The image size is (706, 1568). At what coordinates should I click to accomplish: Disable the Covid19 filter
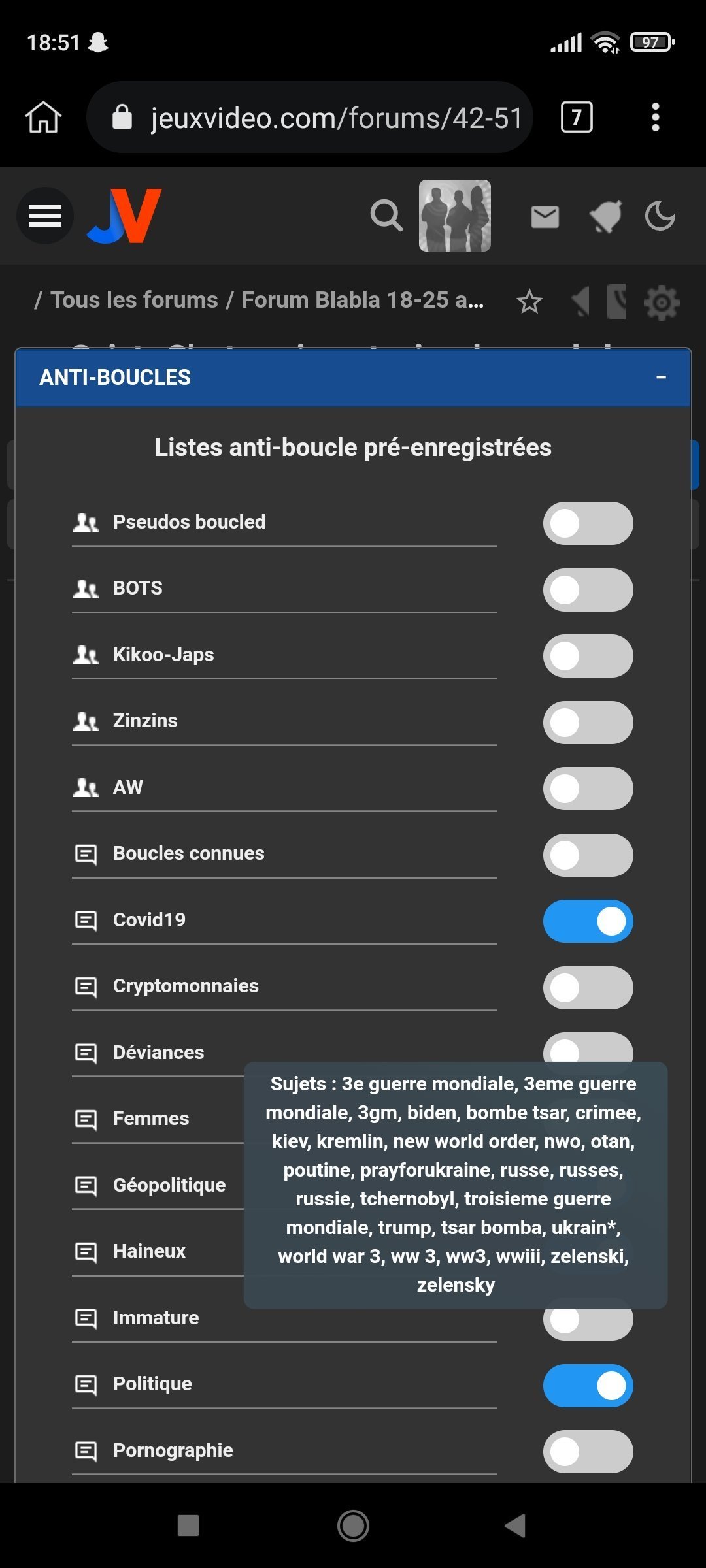(x=588, y=921)
